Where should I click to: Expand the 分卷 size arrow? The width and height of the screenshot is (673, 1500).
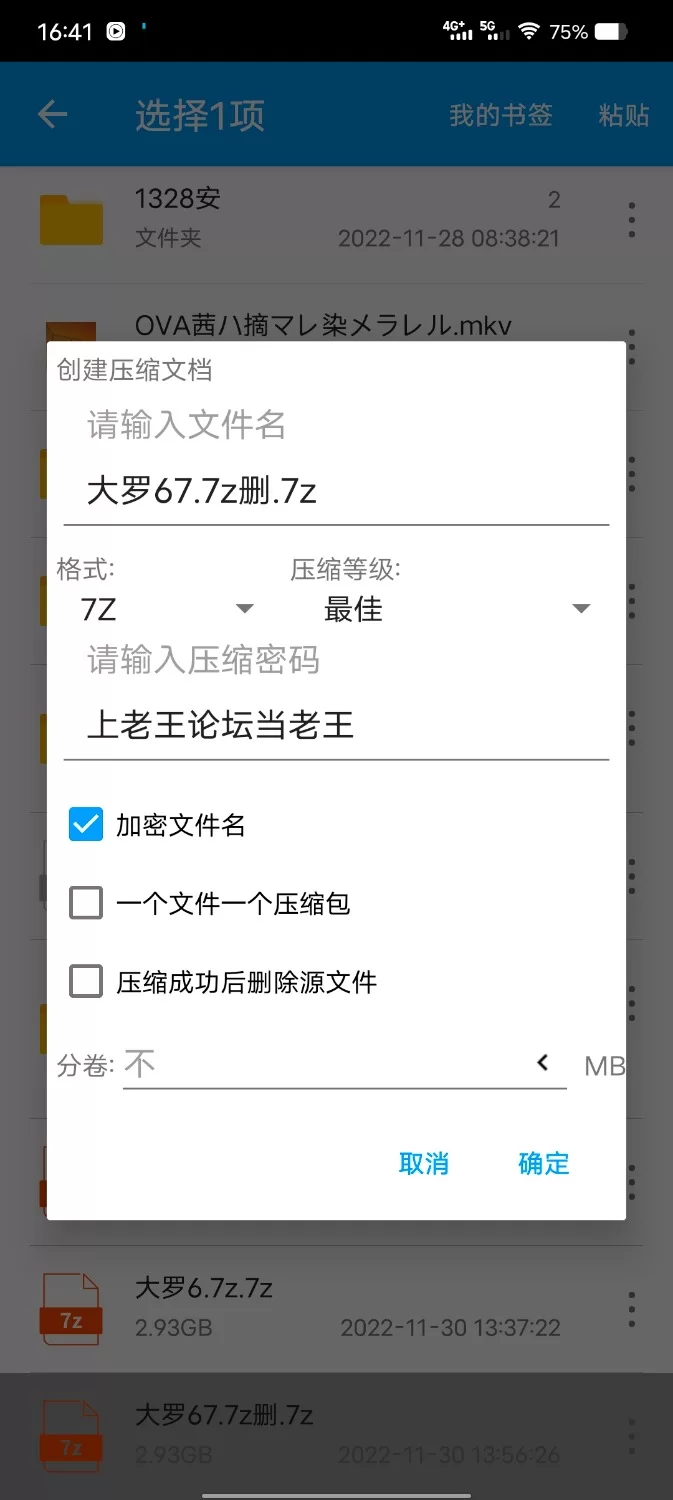tap(543, 1063)
